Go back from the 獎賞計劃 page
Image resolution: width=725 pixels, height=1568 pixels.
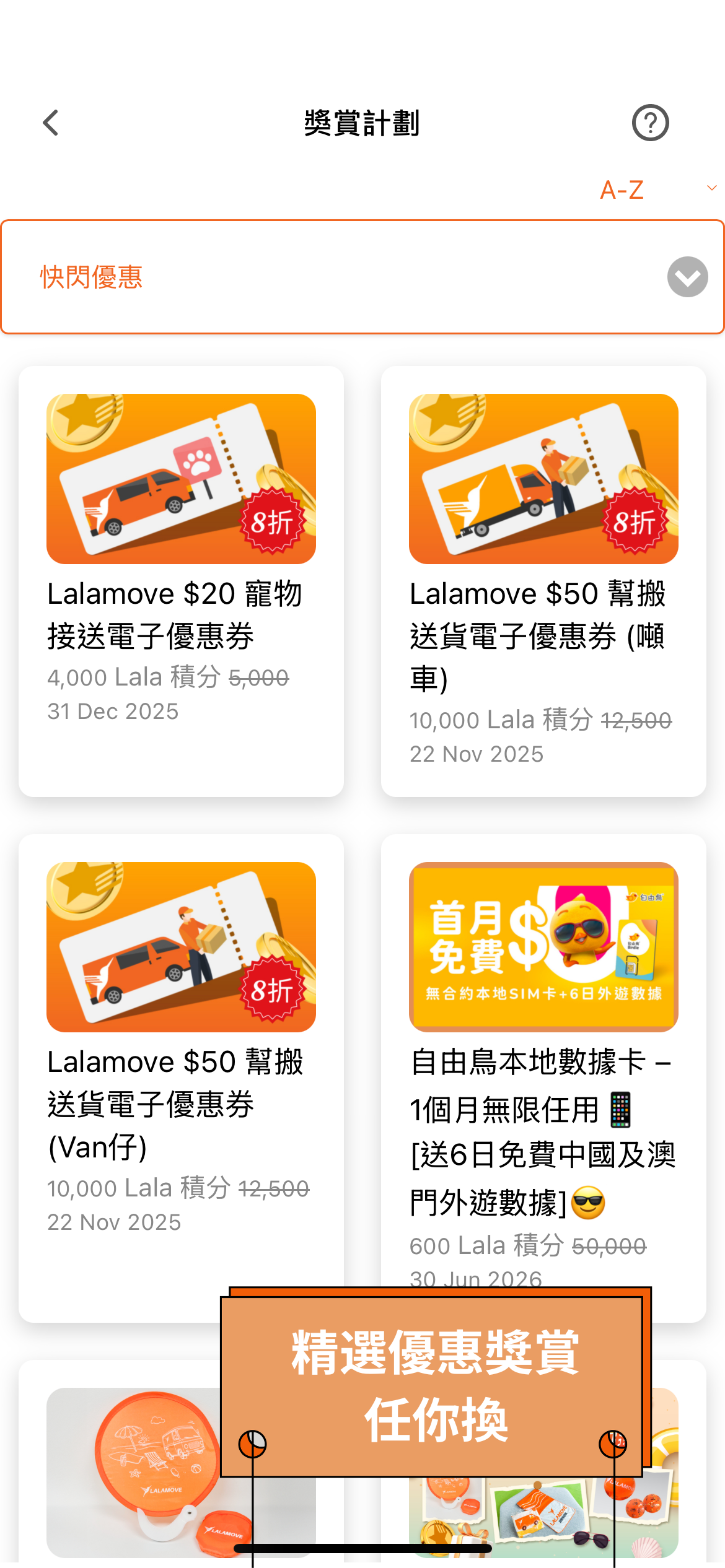(51, 123)
